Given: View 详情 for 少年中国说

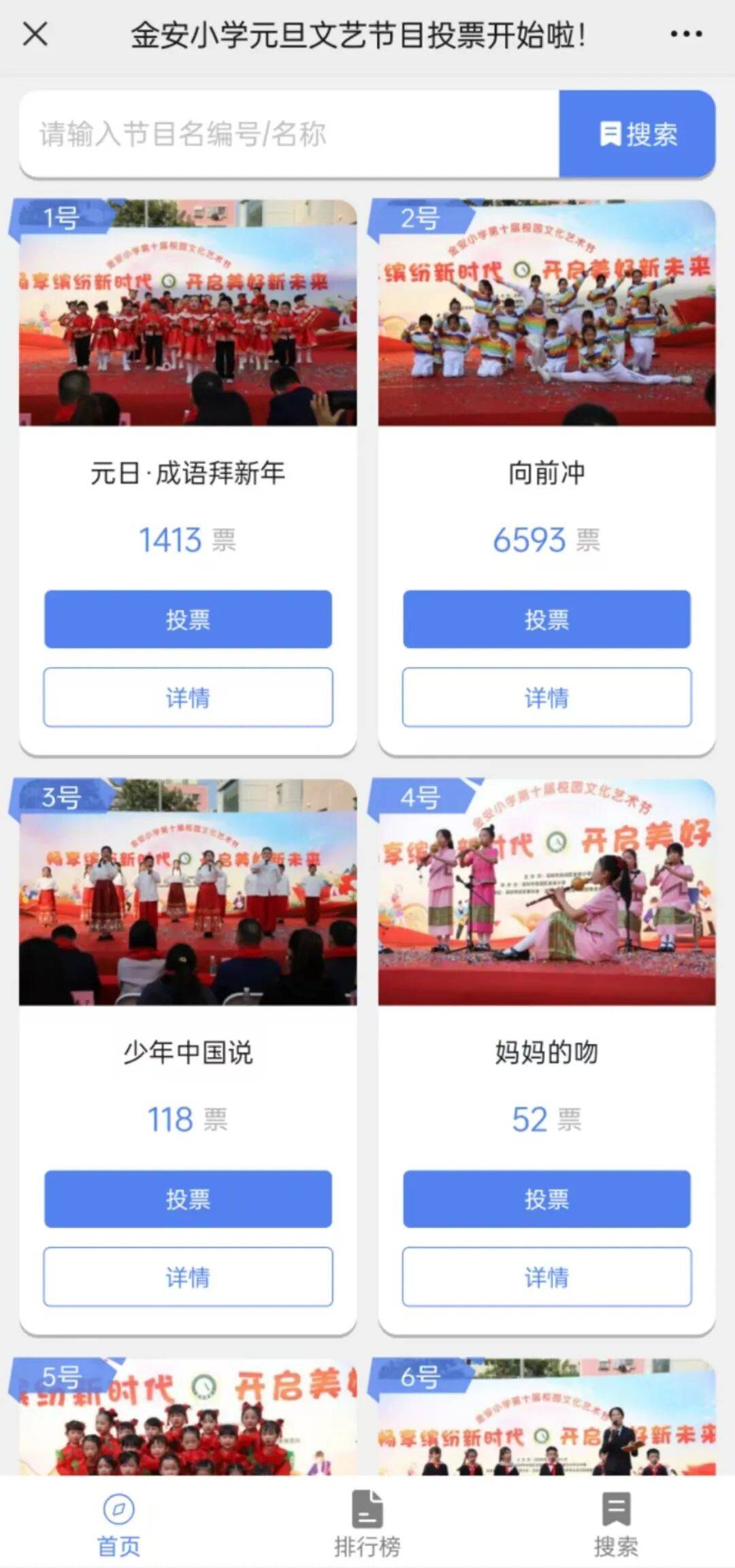Looking at the screenshot, I should coord(188,1277).
